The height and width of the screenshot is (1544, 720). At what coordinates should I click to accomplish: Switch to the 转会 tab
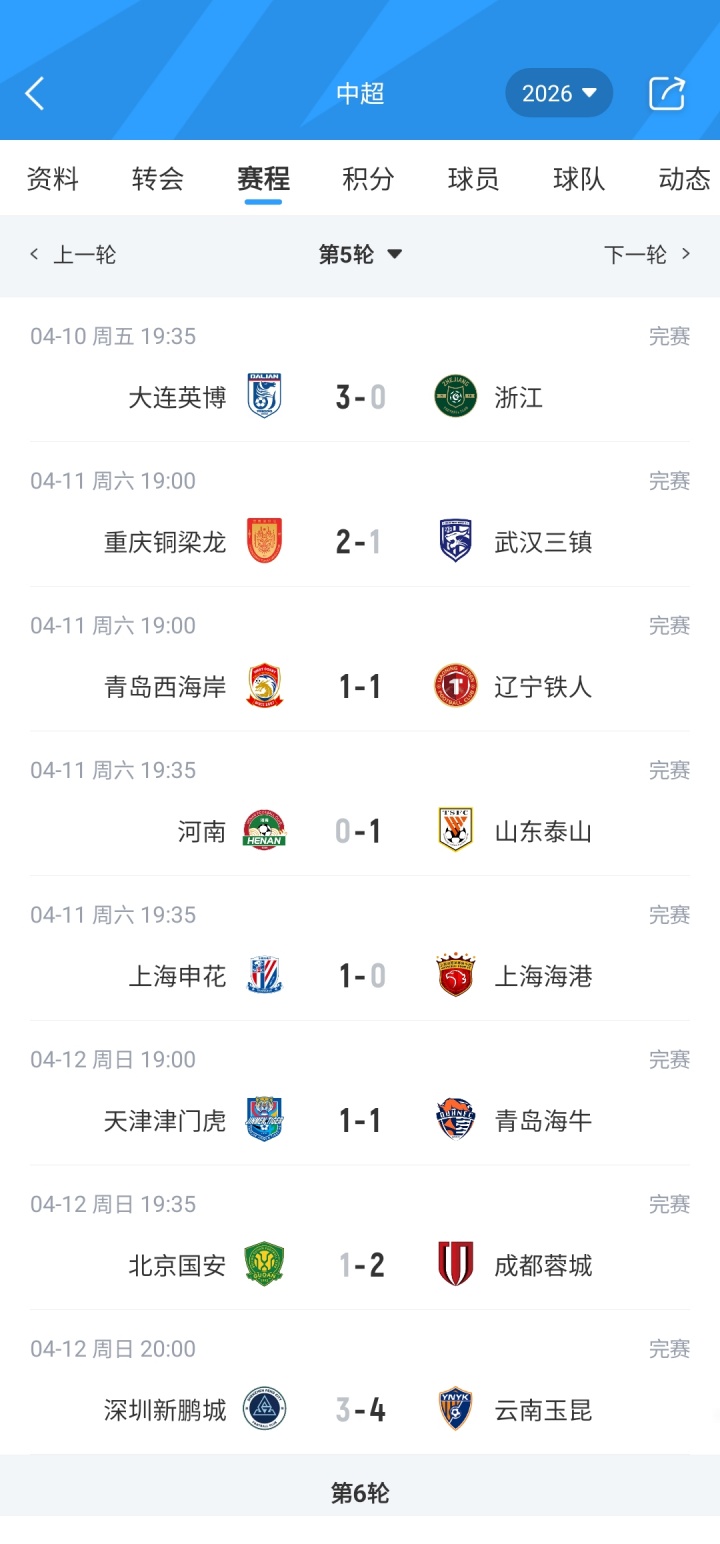click(x=158, y=179)
